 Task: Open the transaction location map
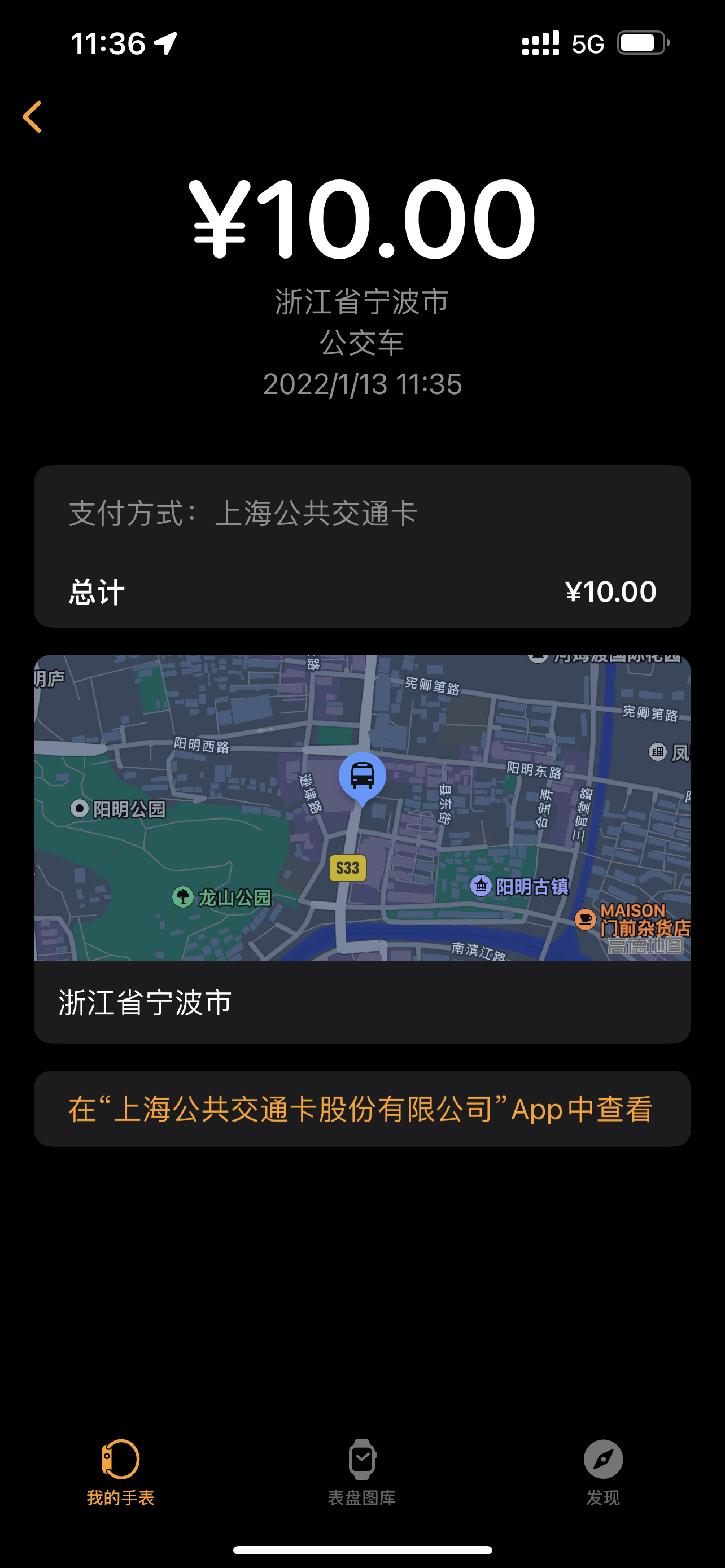pyautogui.click(x=362, y=808)
